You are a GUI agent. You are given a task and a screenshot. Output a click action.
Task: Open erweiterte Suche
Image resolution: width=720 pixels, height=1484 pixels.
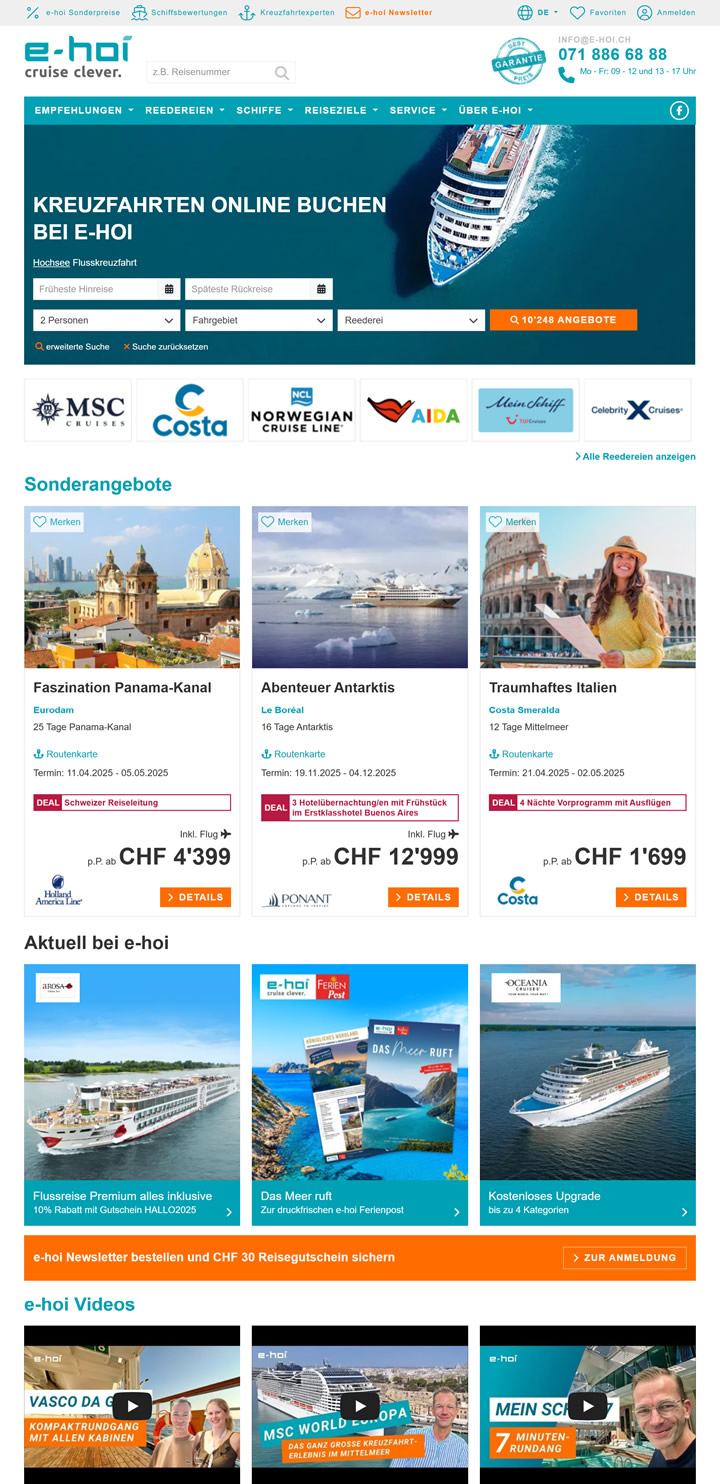click(73, 347)
